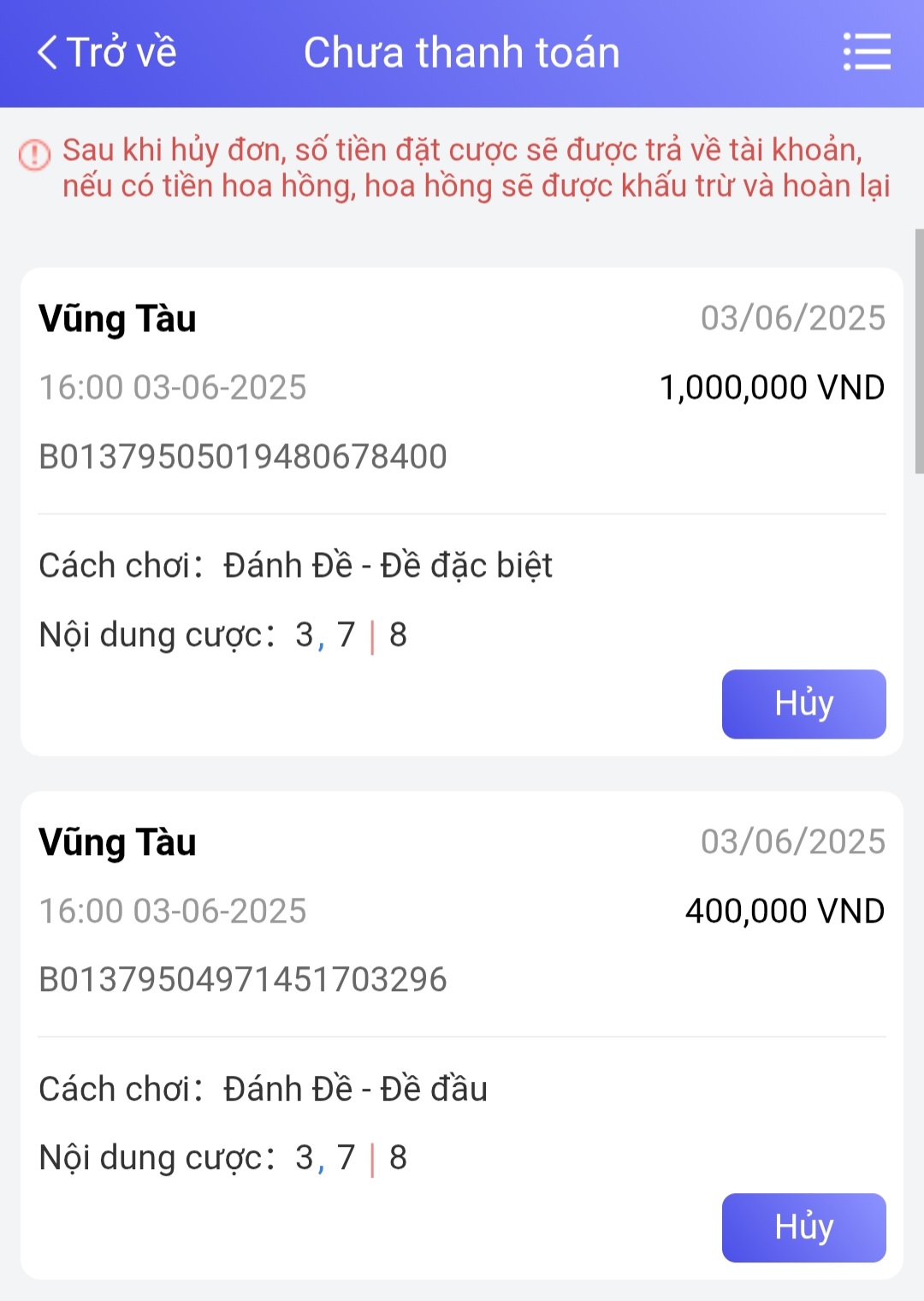Cancel the 400,000 VND bet with Hủy
This screenshot has width=924, height=1301.
803,1227
